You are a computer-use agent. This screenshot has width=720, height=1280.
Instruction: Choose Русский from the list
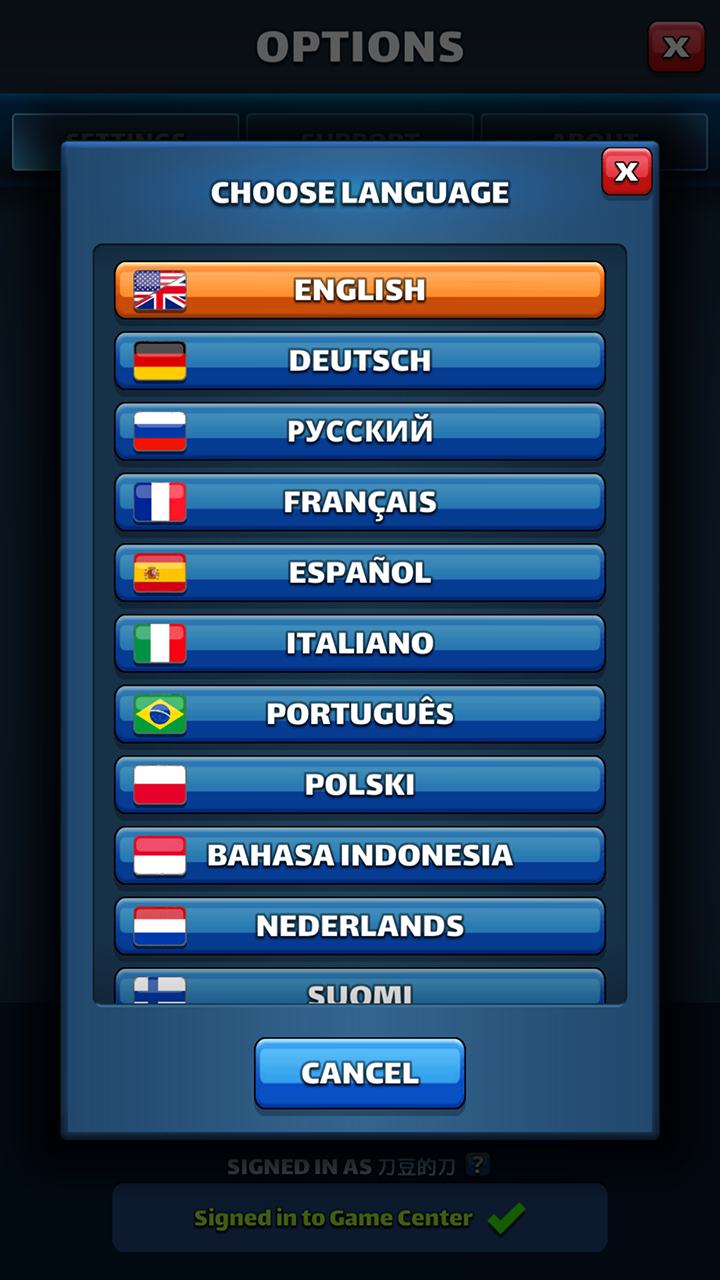pyautogui.click(x=360, y=431)
